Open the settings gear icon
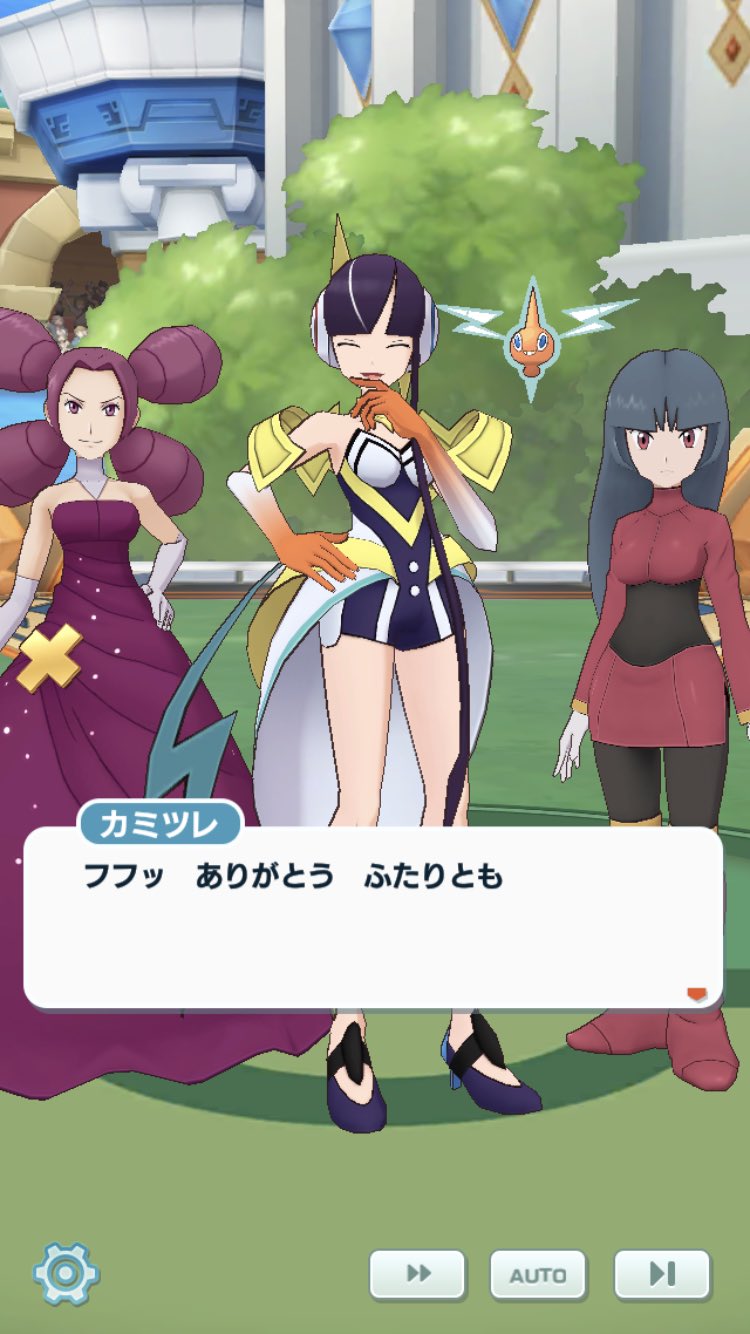This screenshot has height=1334, width=750. [x=66, y=1273]
